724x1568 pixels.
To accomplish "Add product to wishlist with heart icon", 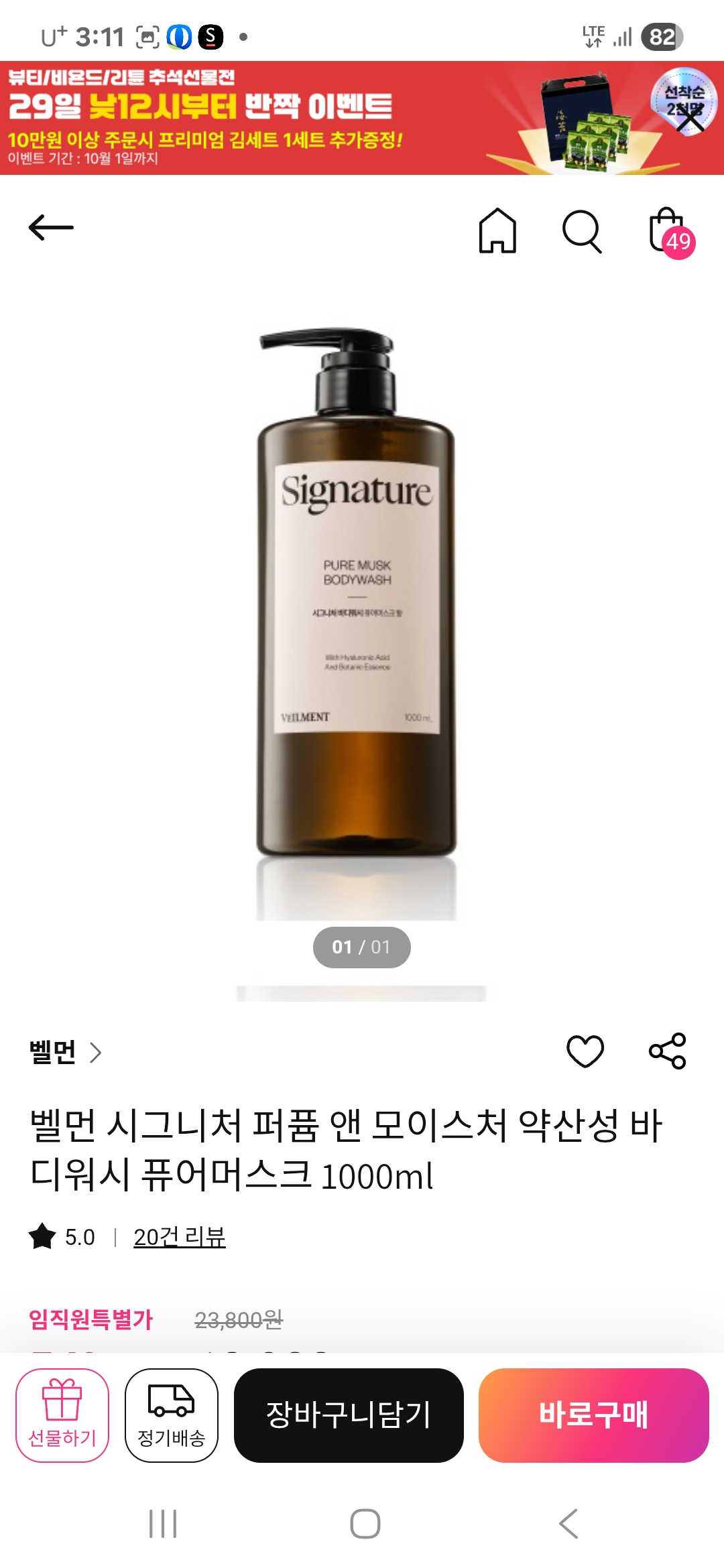I will tap(585, 1051).
